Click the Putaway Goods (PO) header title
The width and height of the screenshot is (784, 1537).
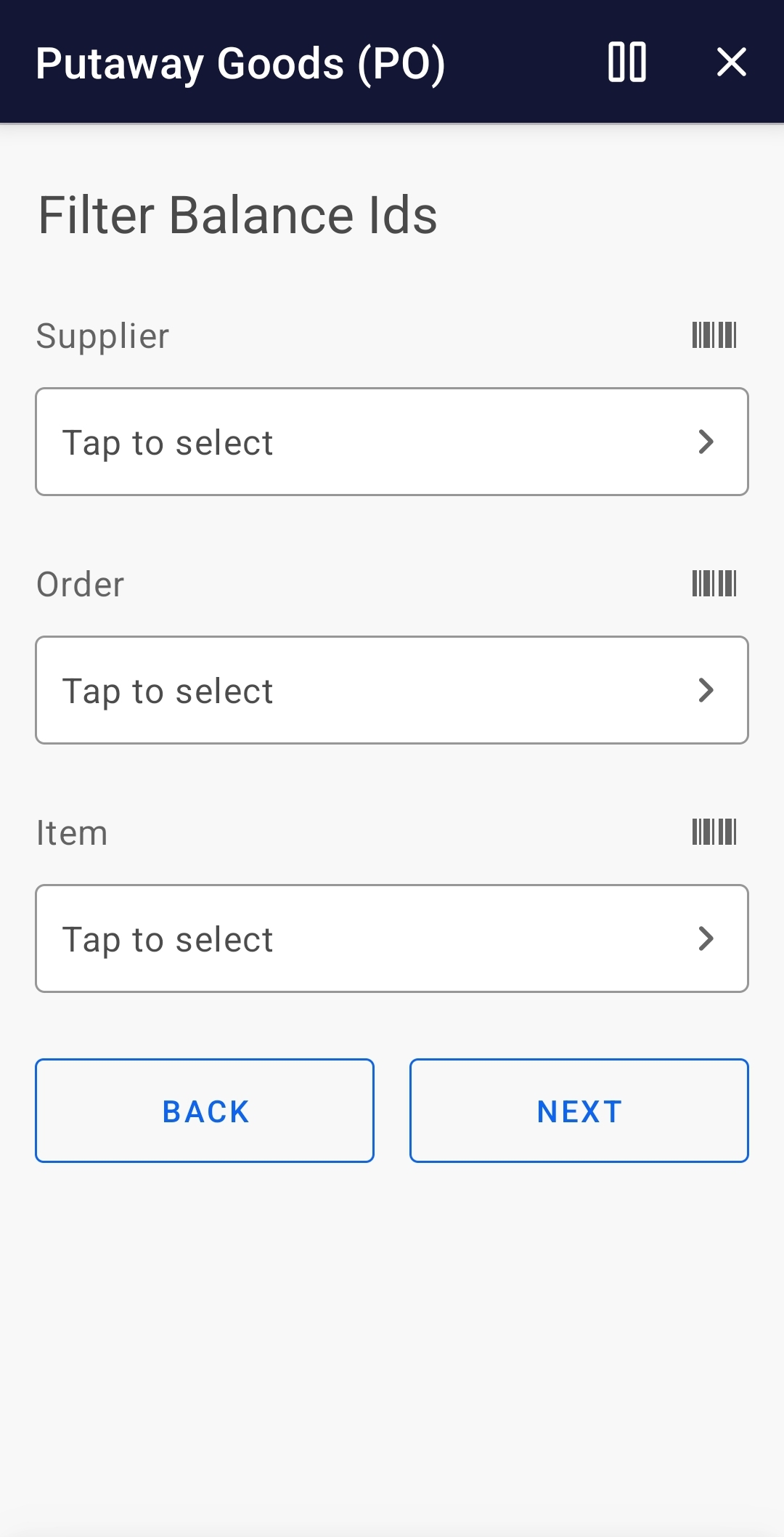(241, 62)
